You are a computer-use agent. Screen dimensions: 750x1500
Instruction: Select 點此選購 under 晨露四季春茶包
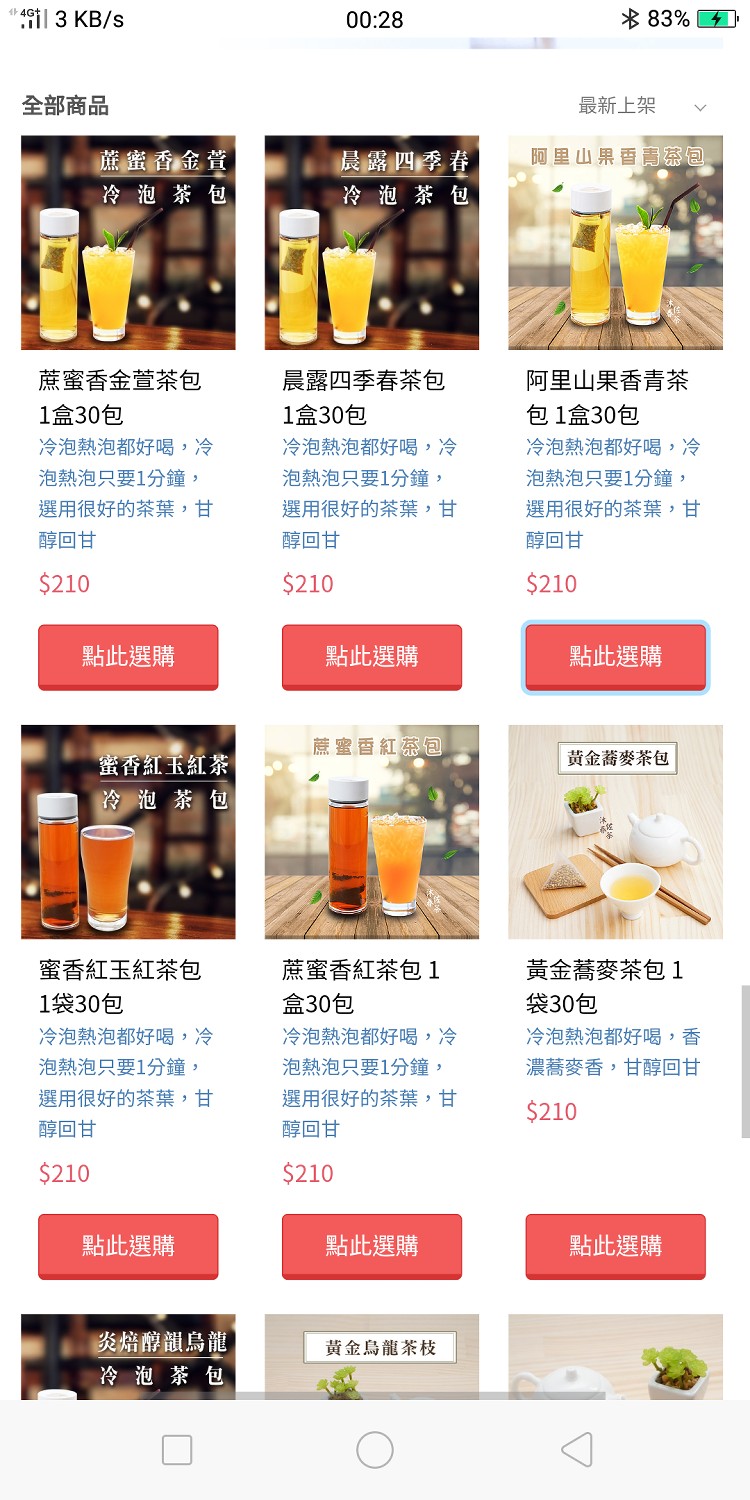372,657
